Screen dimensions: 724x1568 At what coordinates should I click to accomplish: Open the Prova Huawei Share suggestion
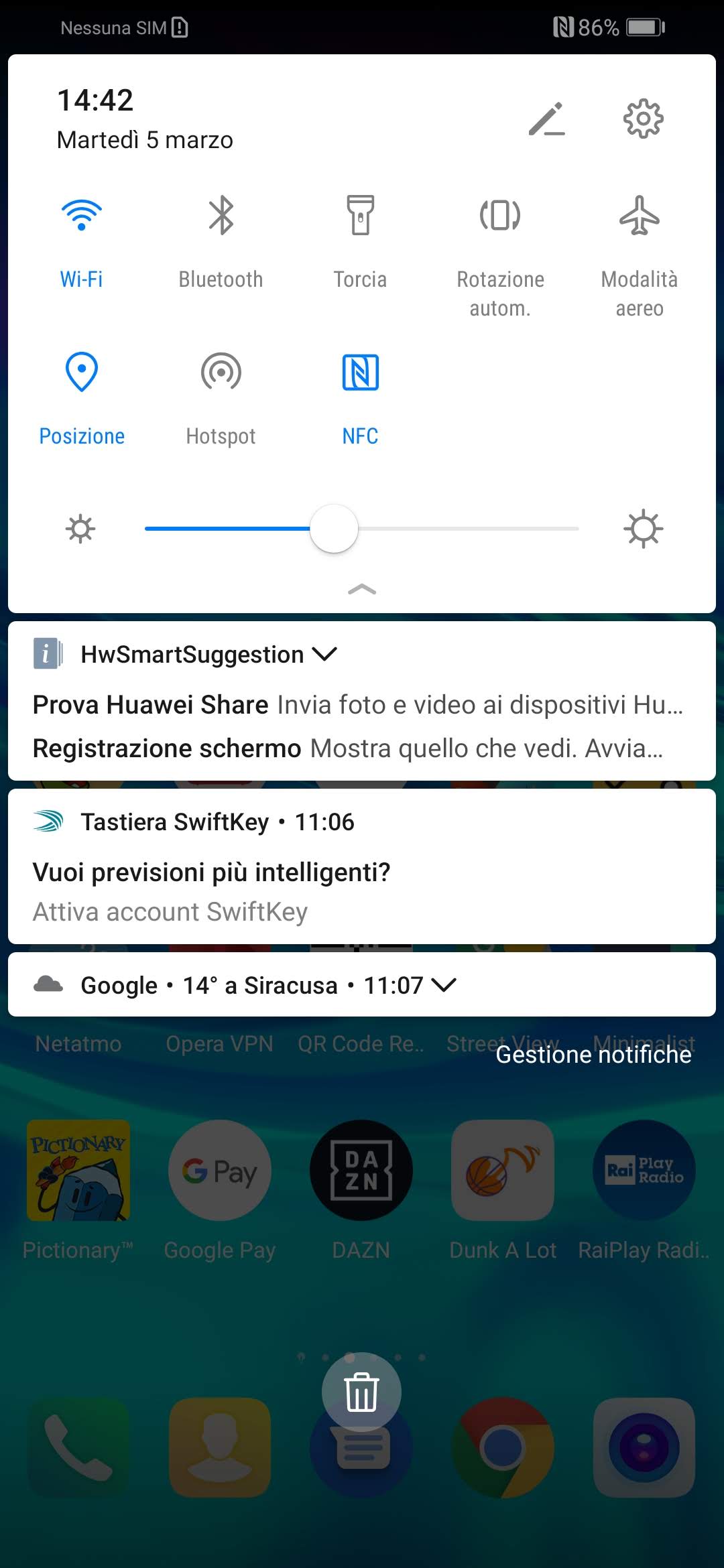click(358, 705)
